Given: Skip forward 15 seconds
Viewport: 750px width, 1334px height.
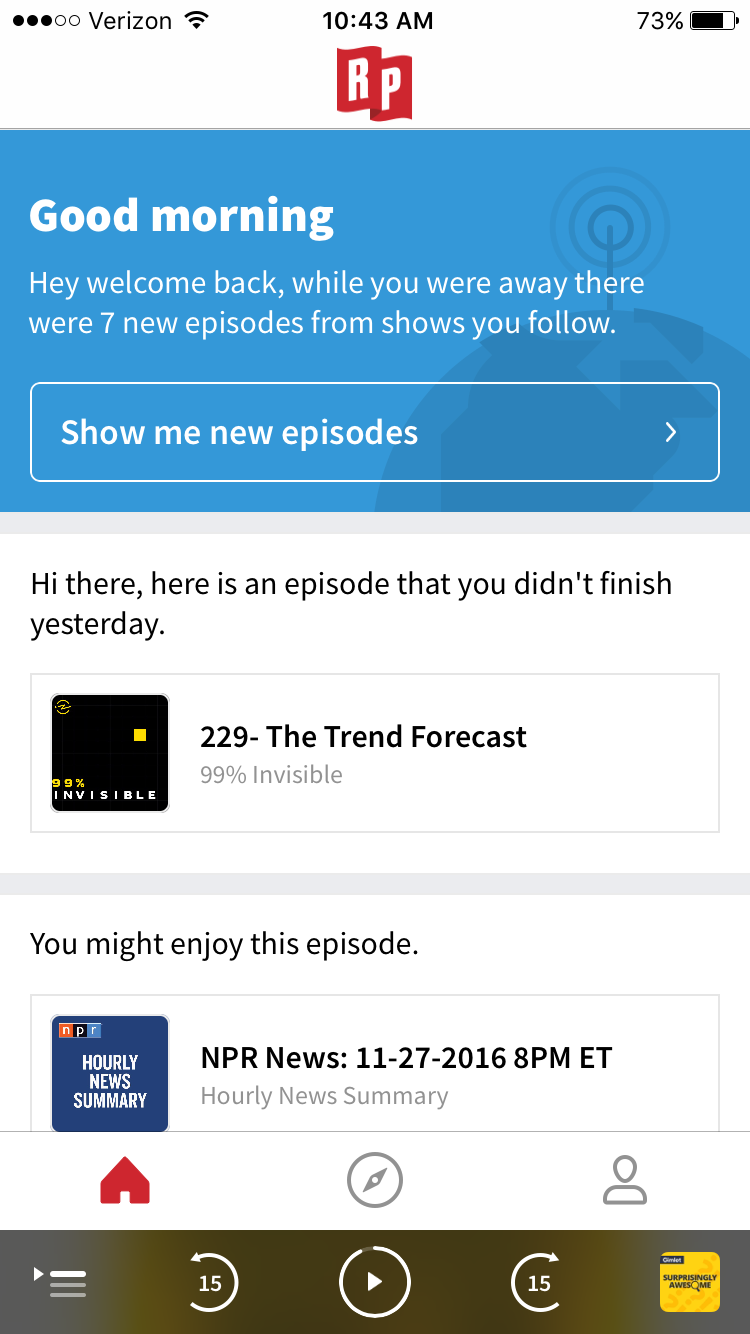Looking at the screenshot, I should [x=539, y=1282].
